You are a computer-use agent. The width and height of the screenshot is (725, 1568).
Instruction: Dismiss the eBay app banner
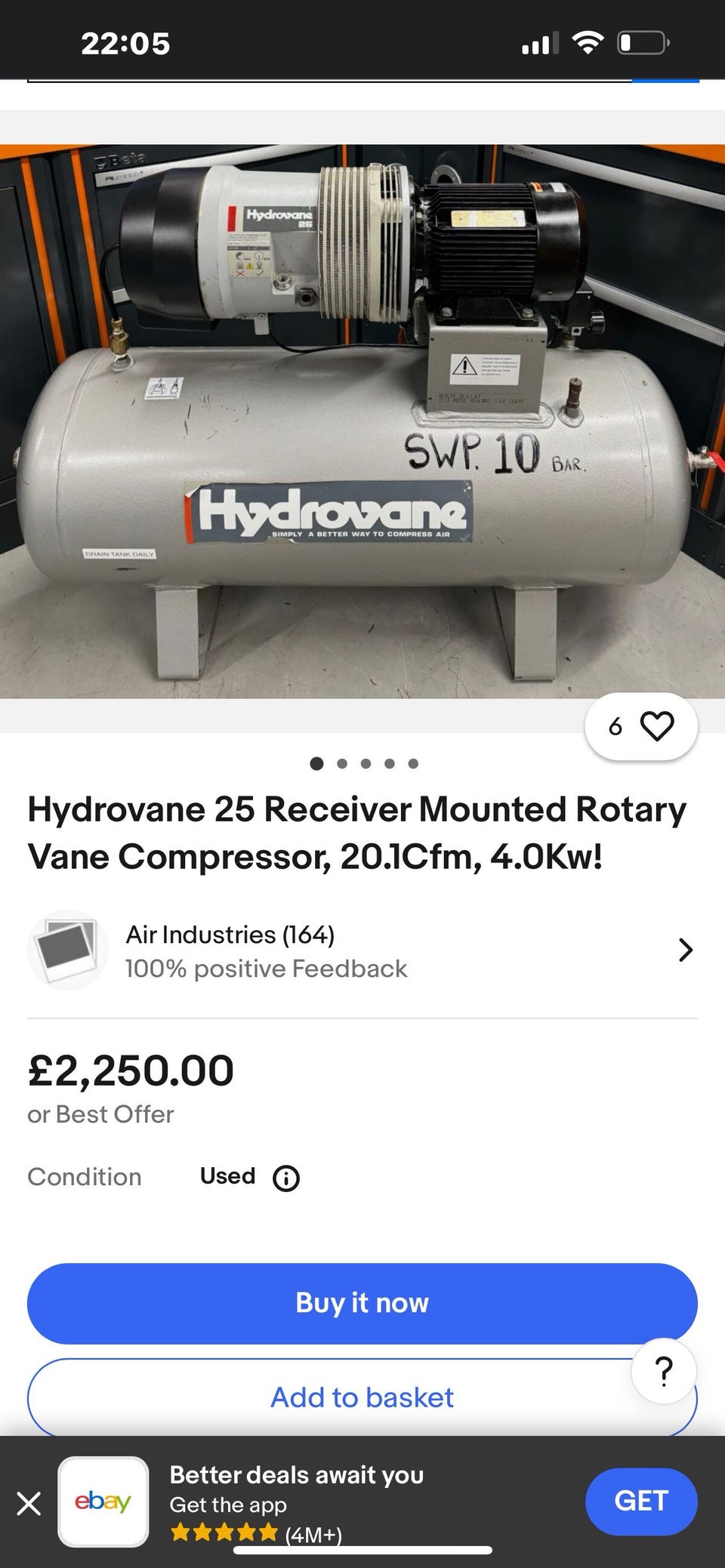pyautogui.click(x=29, y=1503)
